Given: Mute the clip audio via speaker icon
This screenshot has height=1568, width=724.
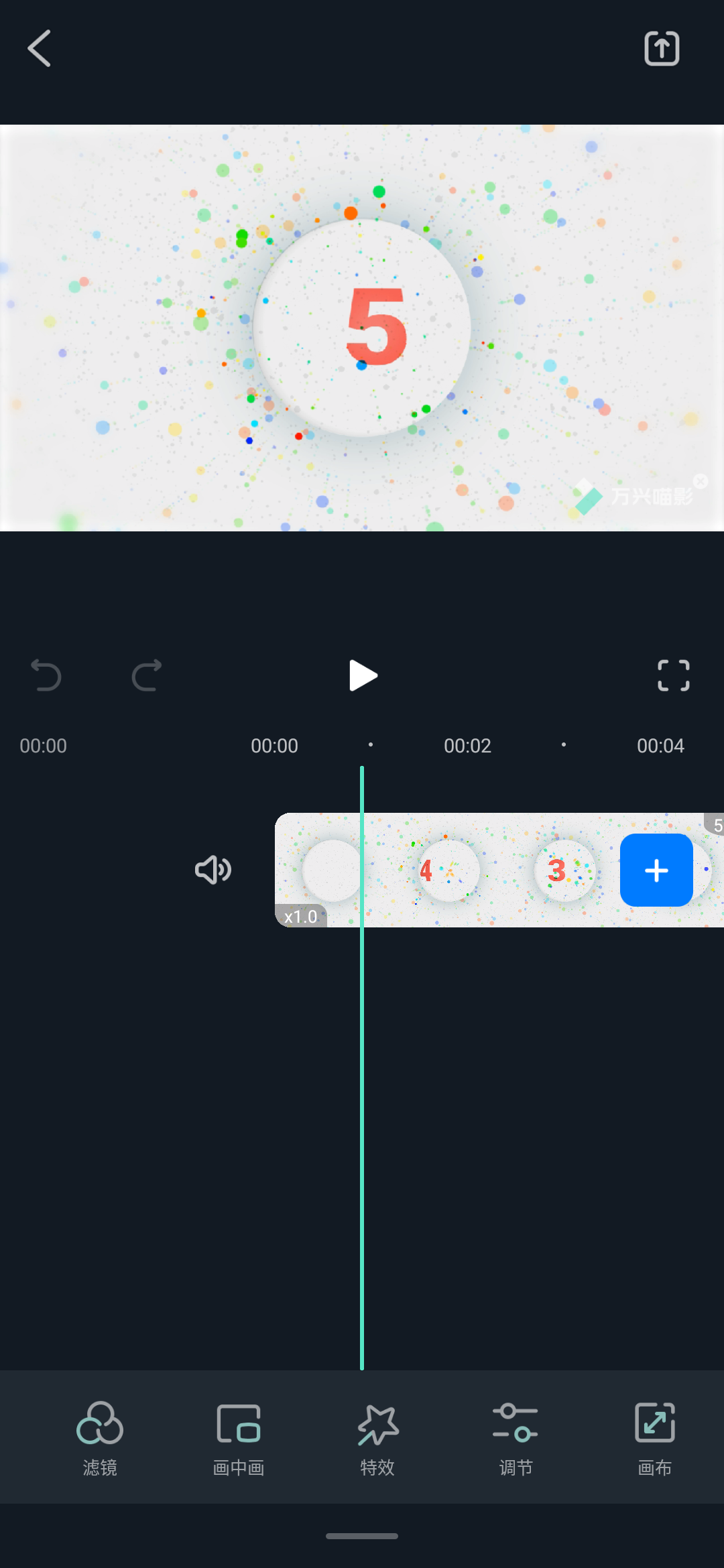Looking at the screenshot, I should tap(213, 870).
